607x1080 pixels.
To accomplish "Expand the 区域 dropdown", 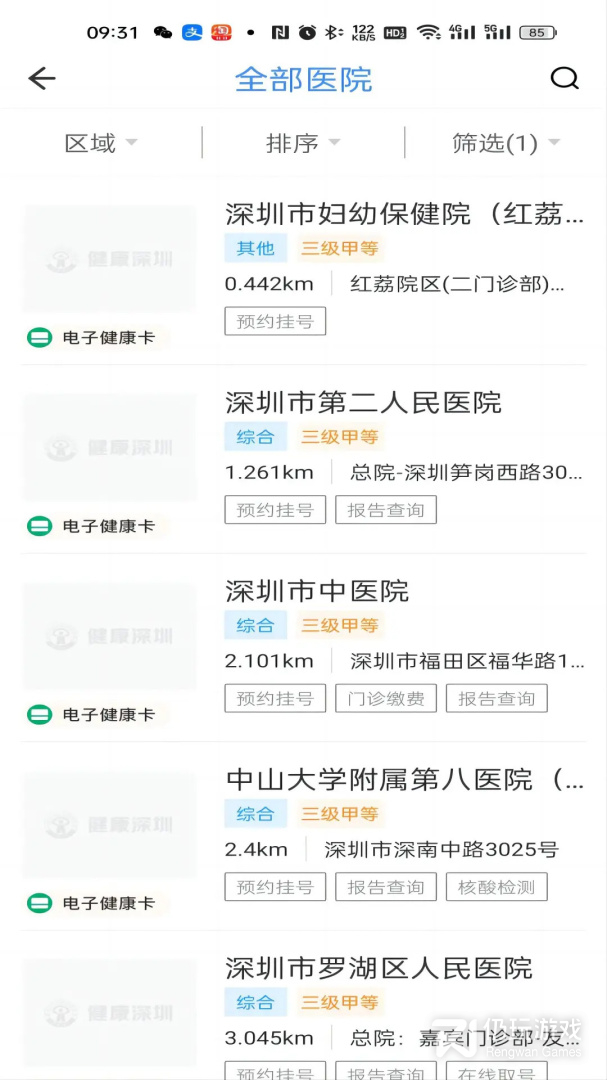I will pos(101,143).
